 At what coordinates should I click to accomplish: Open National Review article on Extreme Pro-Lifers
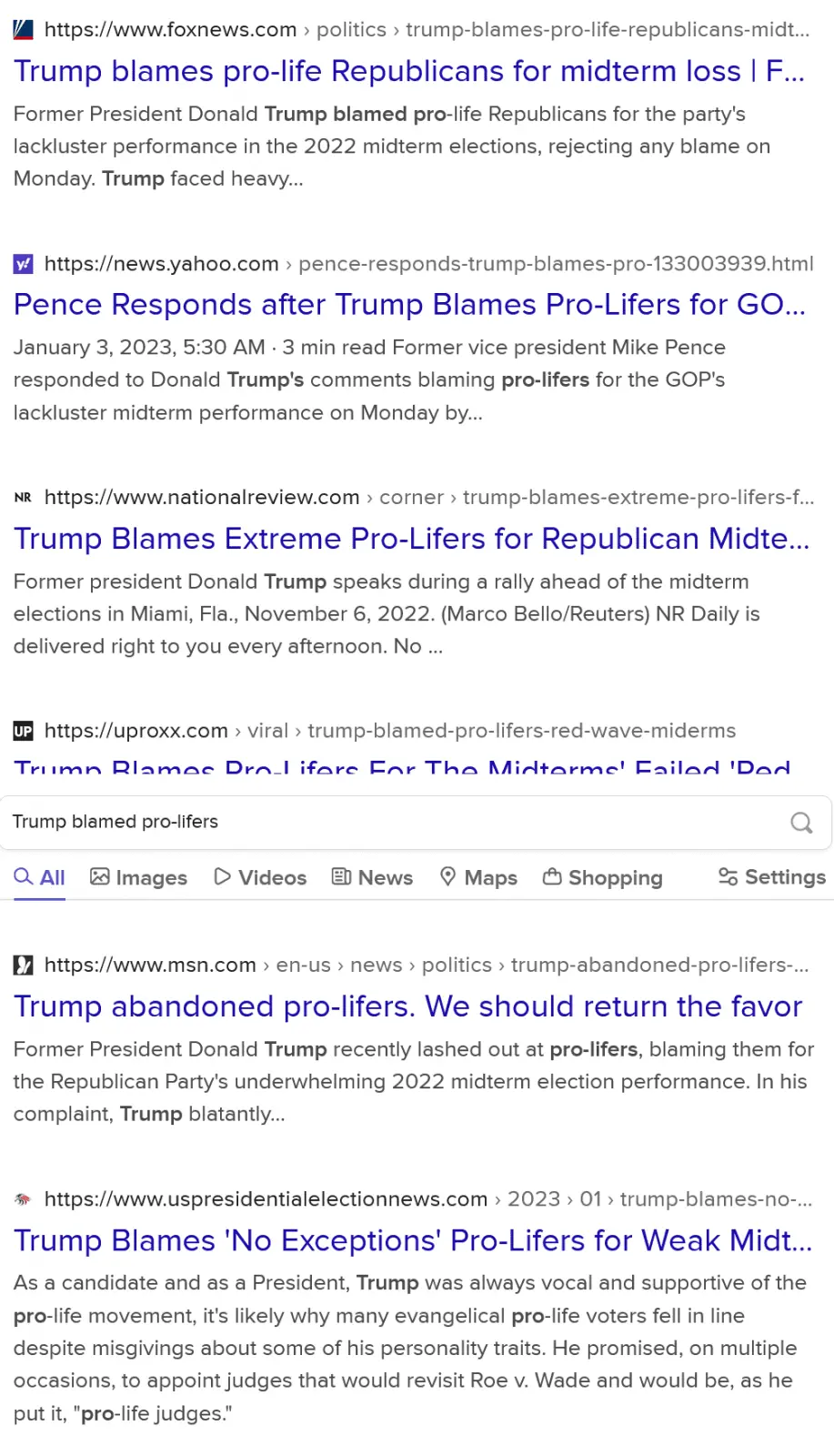[410, 539]
